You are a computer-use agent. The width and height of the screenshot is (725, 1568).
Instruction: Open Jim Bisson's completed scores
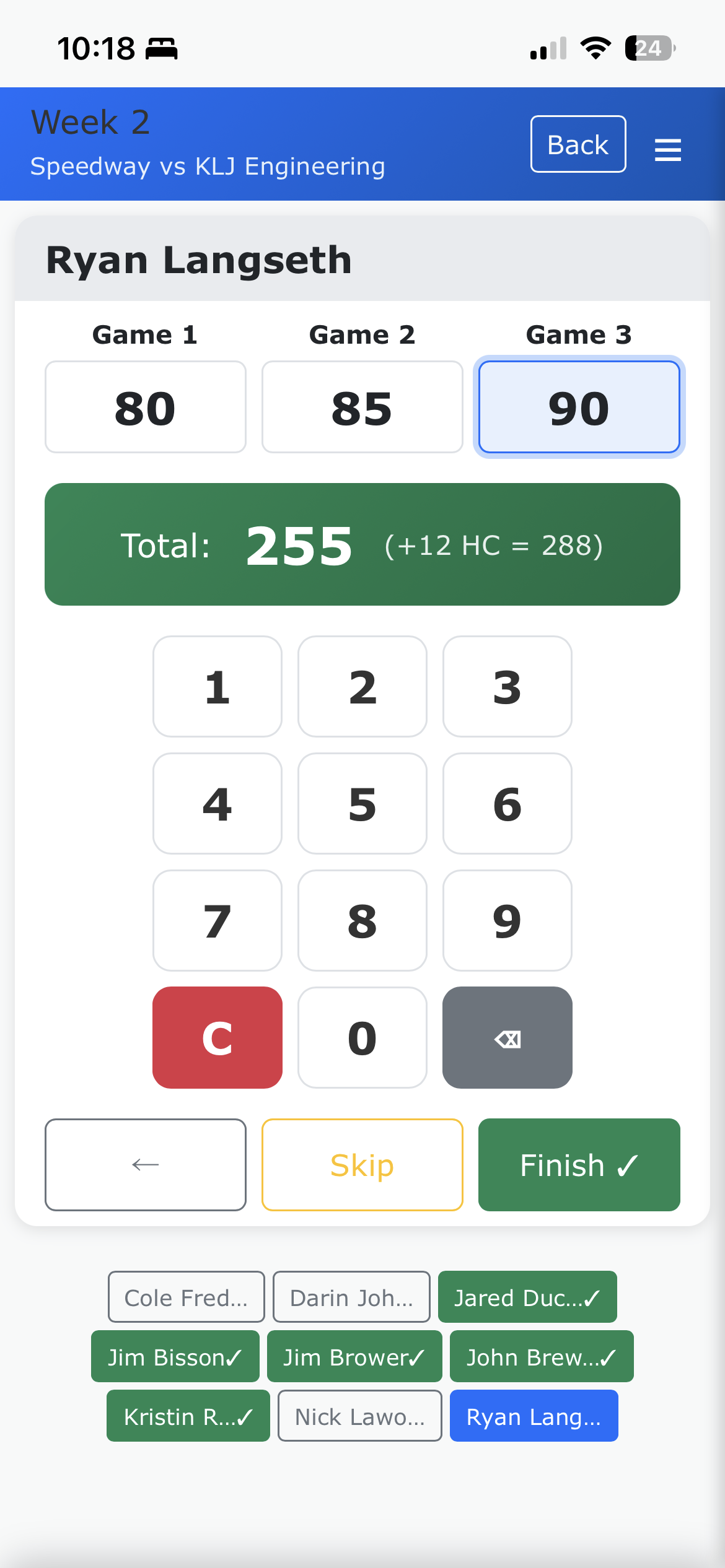point(175,1356)
